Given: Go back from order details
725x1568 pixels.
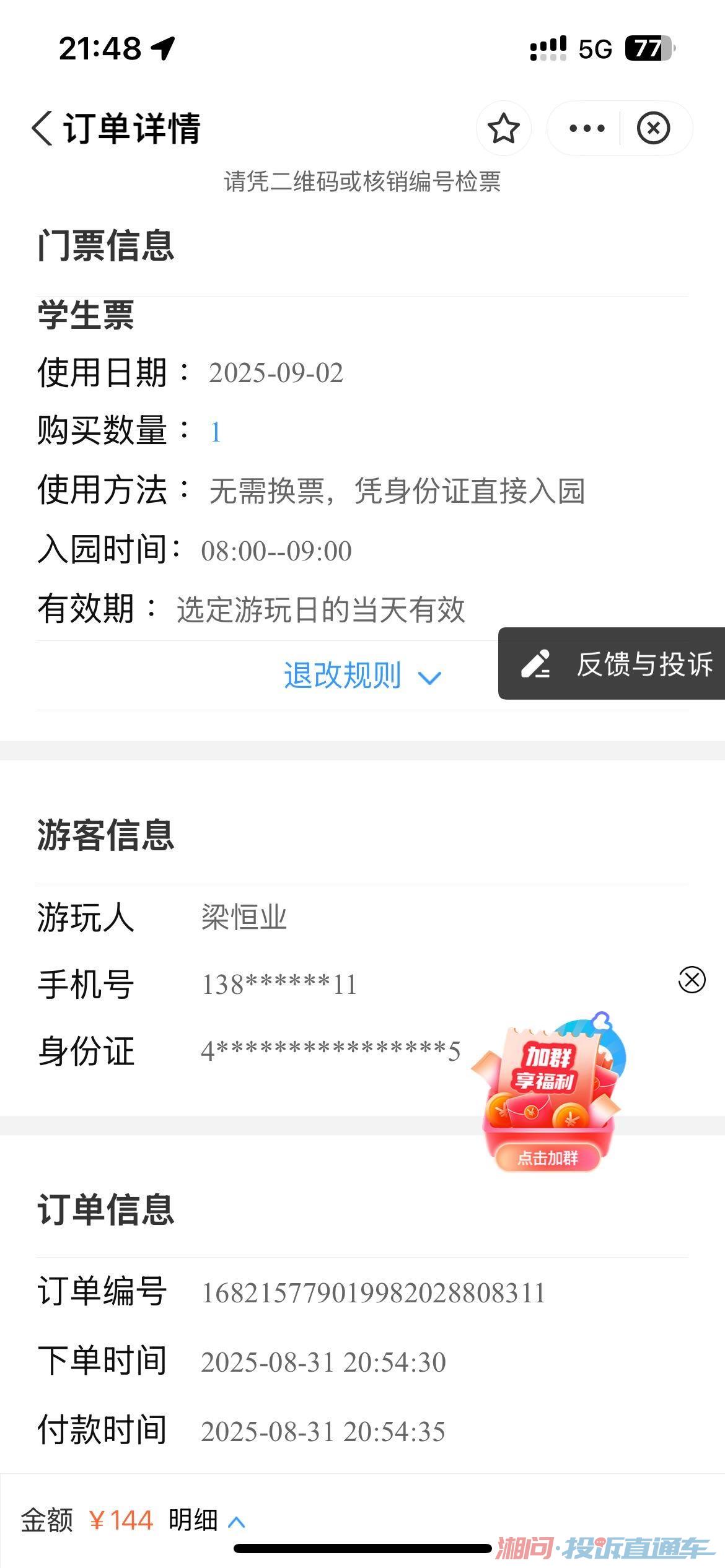Looking at the screenshot, I should click(x=42, y=129).
